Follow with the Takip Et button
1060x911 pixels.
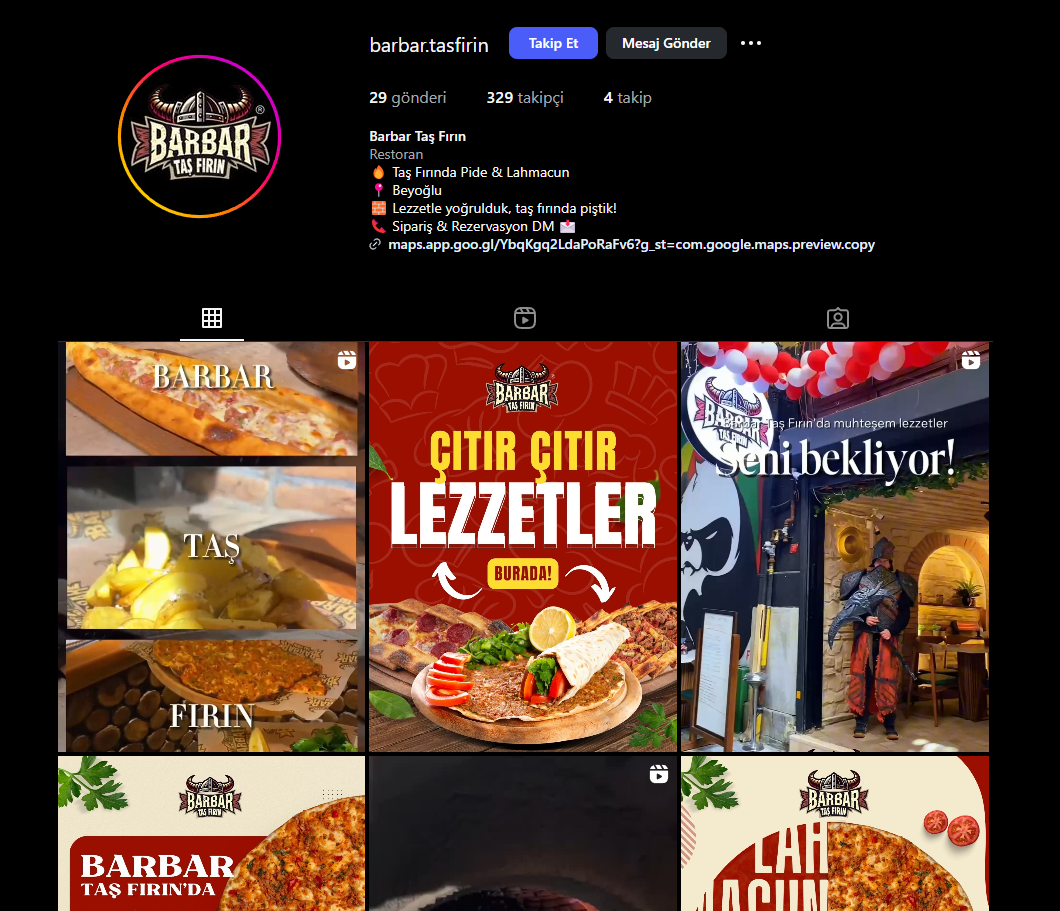(x=553, y=43)
